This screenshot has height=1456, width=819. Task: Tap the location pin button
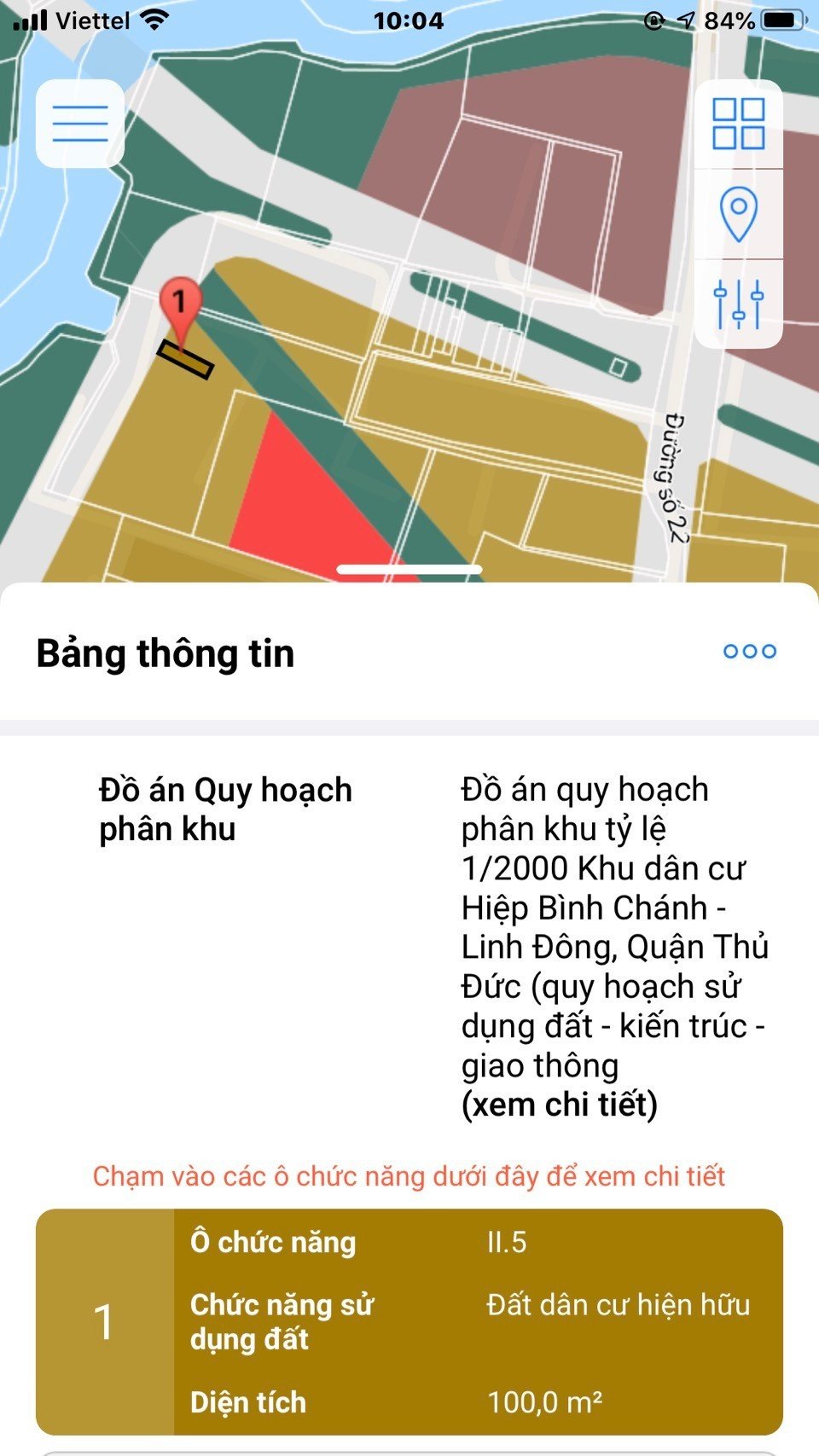point(738,213)
